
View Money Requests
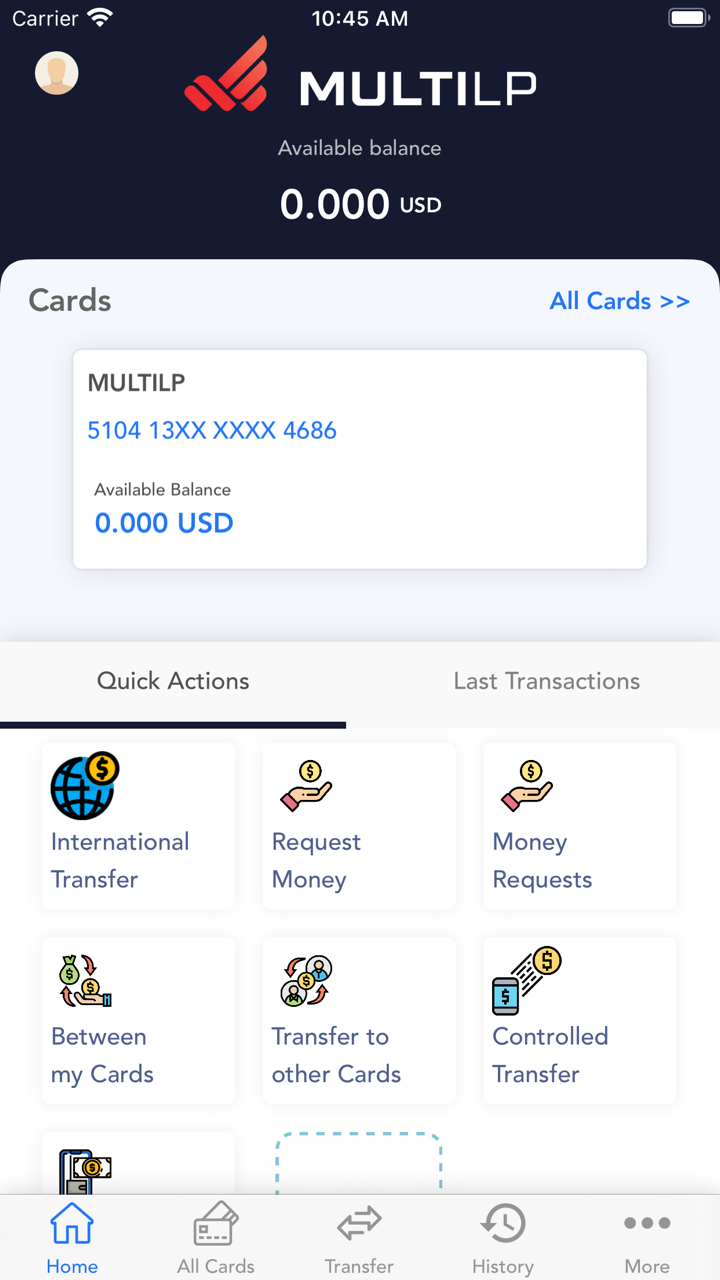(x=579, y=826)
